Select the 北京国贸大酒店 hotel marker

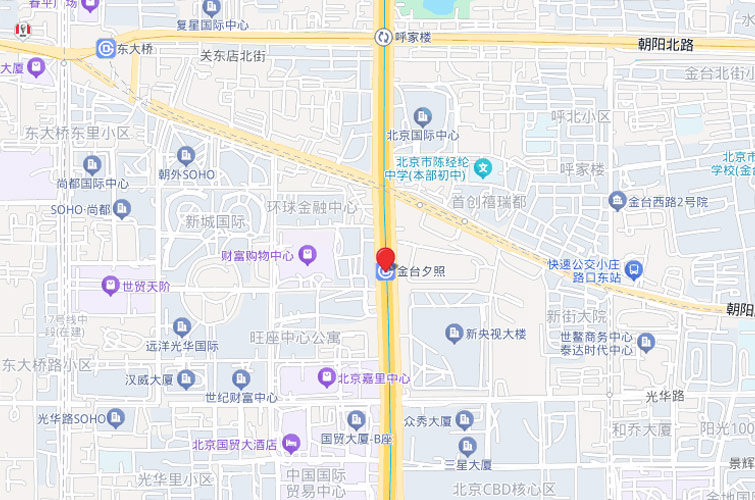click(x=291, y=443)
